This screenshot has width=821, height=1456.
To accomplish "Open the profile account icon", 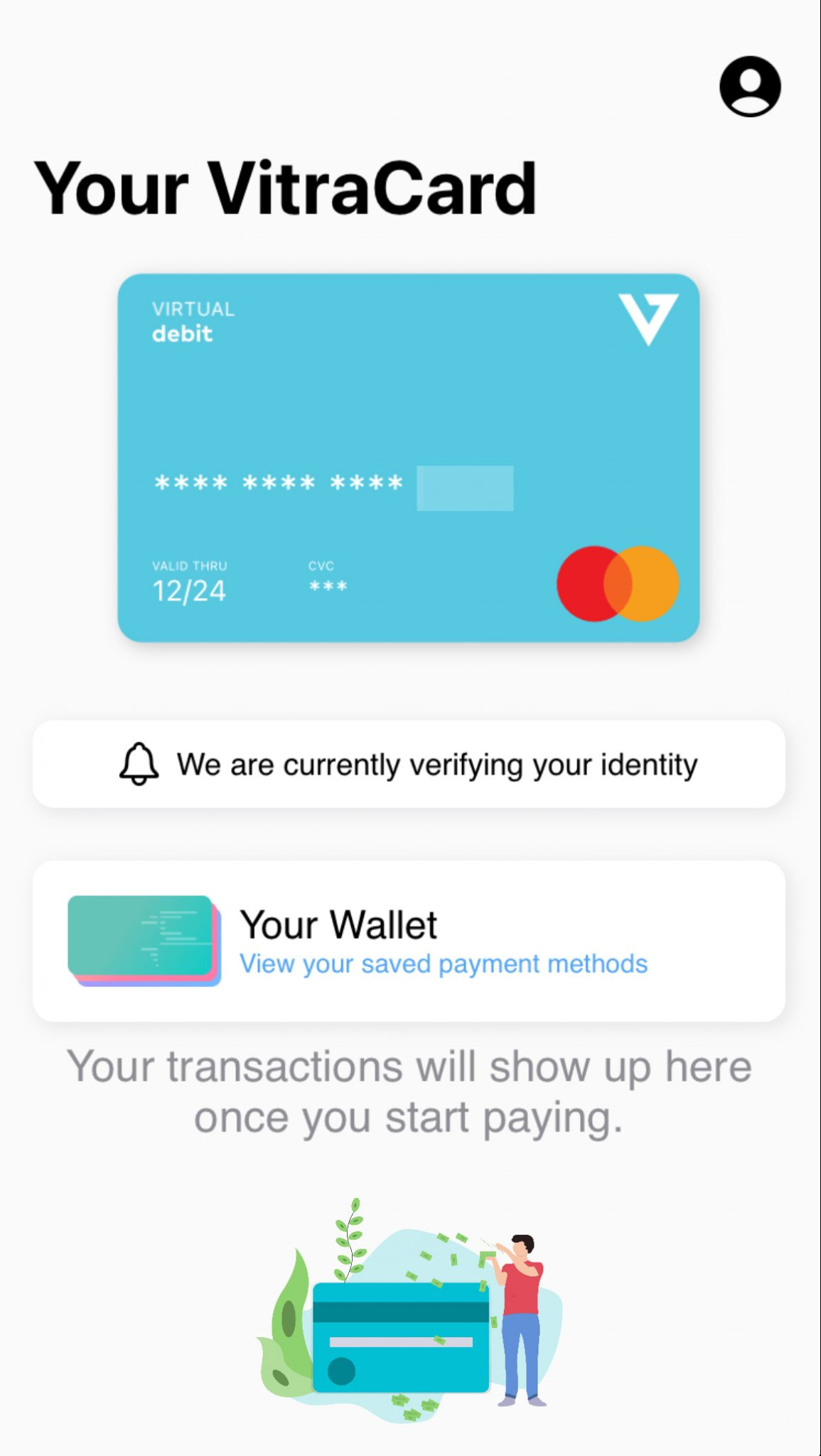I will tap(749, 87).
